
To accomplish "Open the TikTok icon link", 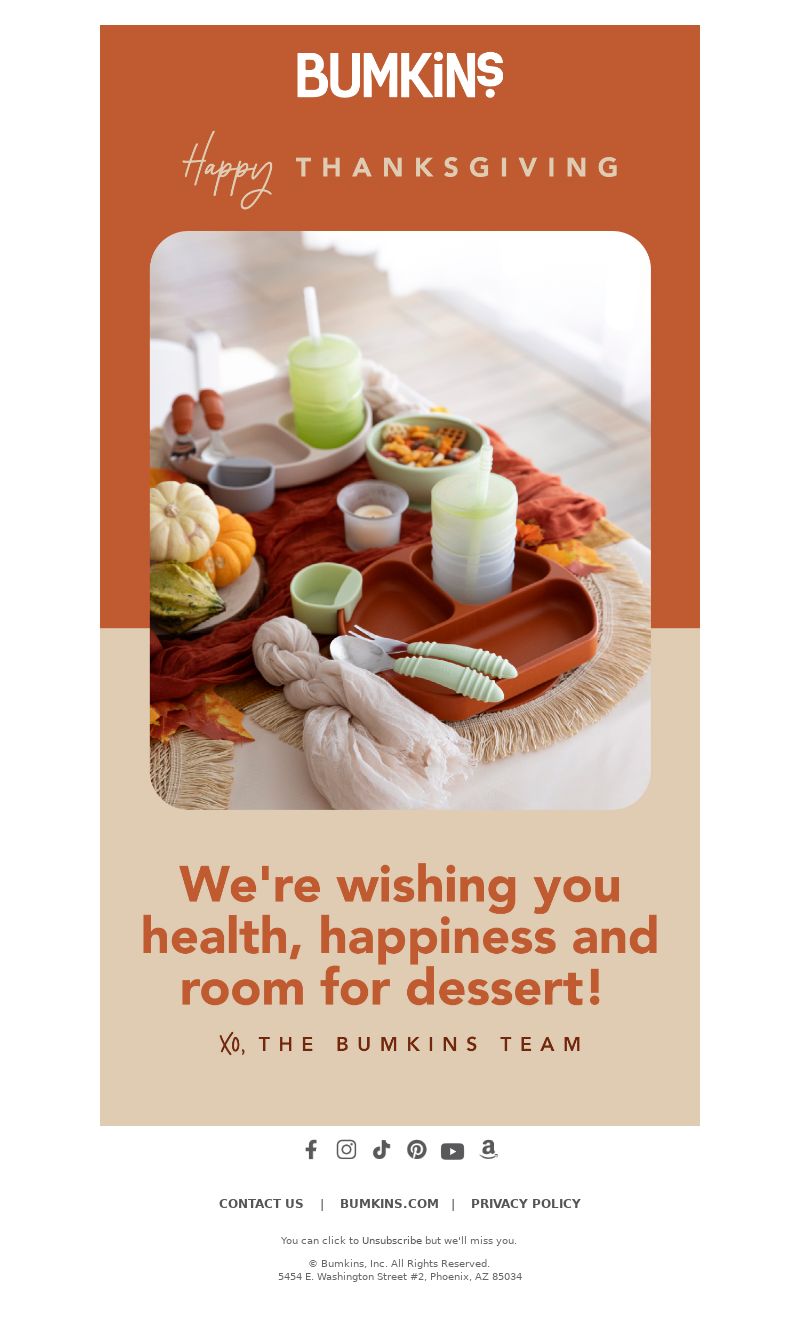I will (x=381, y=1150).
